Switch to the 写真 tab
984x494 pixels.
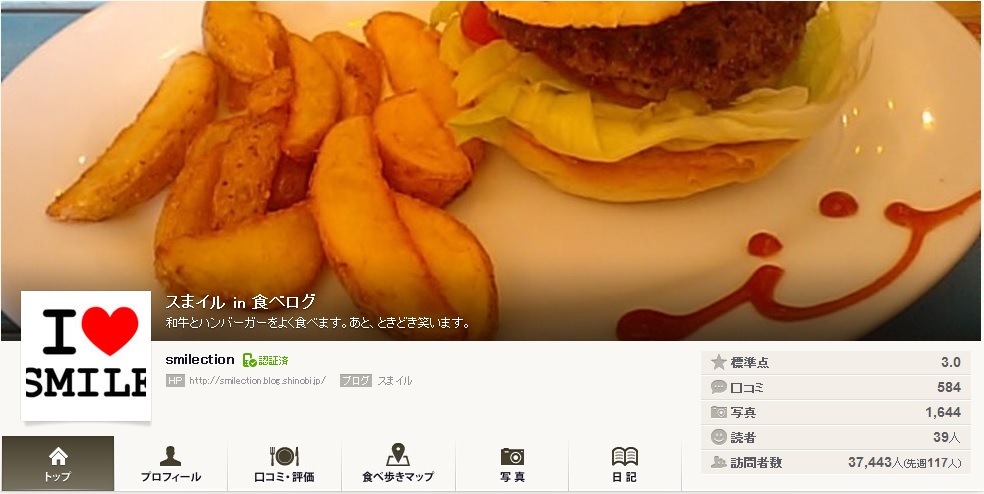(x=512, y=464)
